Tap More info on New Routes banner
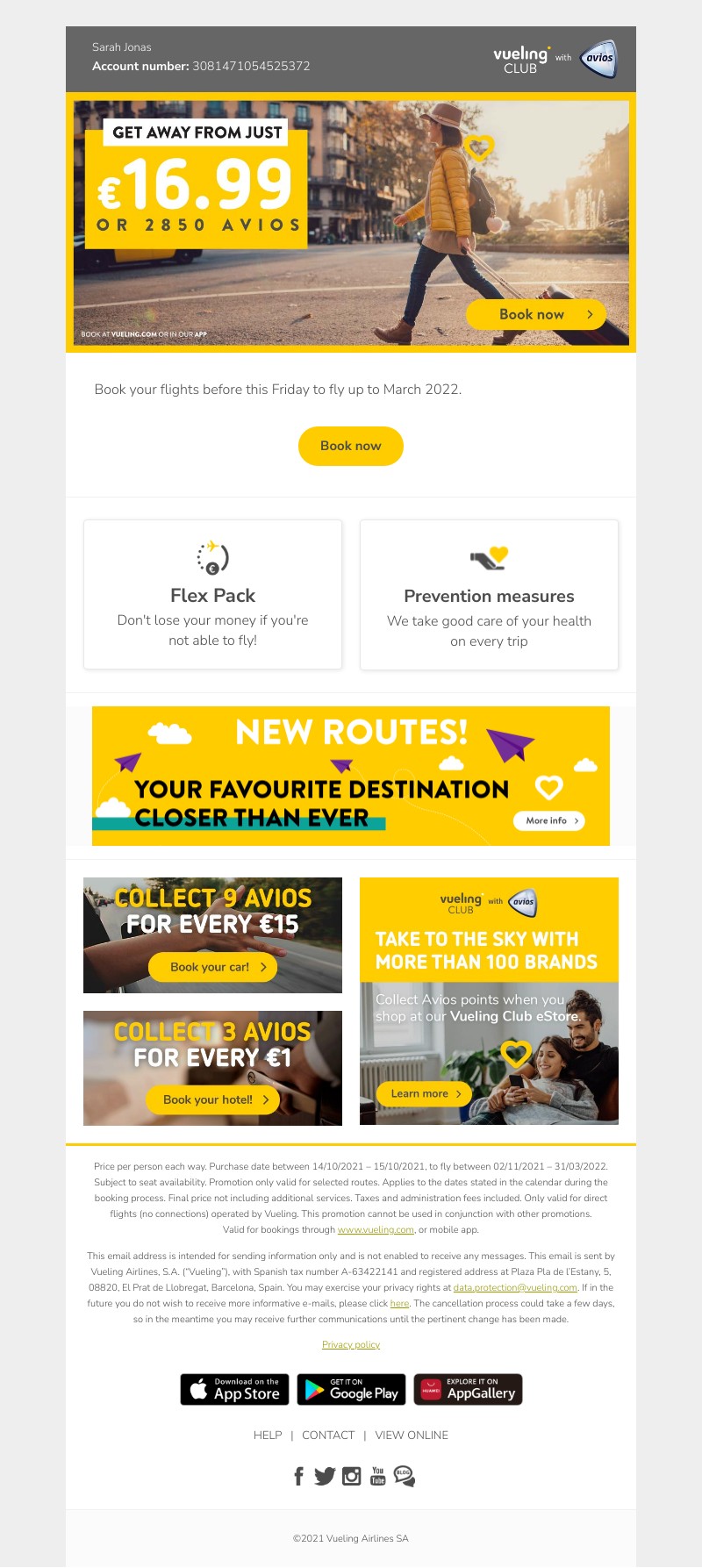The image size is (702, 1568). tap(549, 820)
